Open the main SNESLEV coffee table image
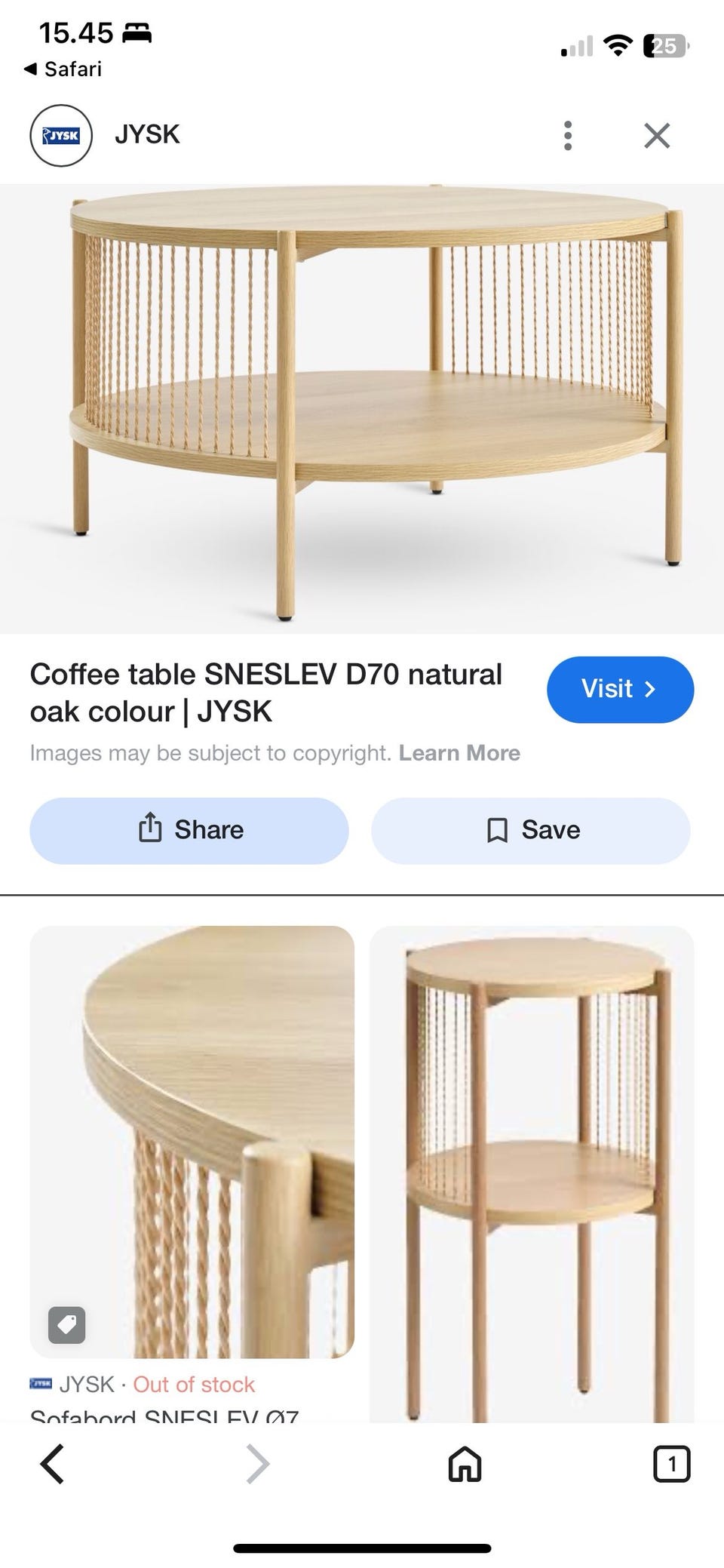 coord(362,407)
